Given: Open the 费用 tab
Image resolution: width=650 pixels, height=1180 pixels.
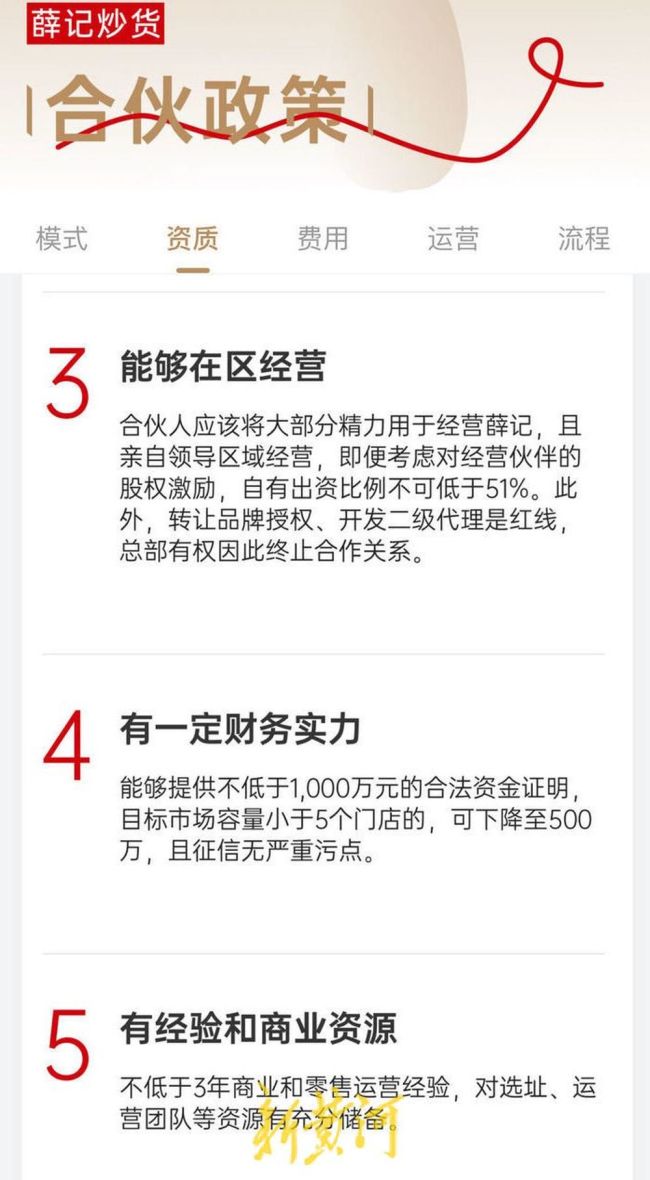Looking at the screenshot, I should 322,239.
